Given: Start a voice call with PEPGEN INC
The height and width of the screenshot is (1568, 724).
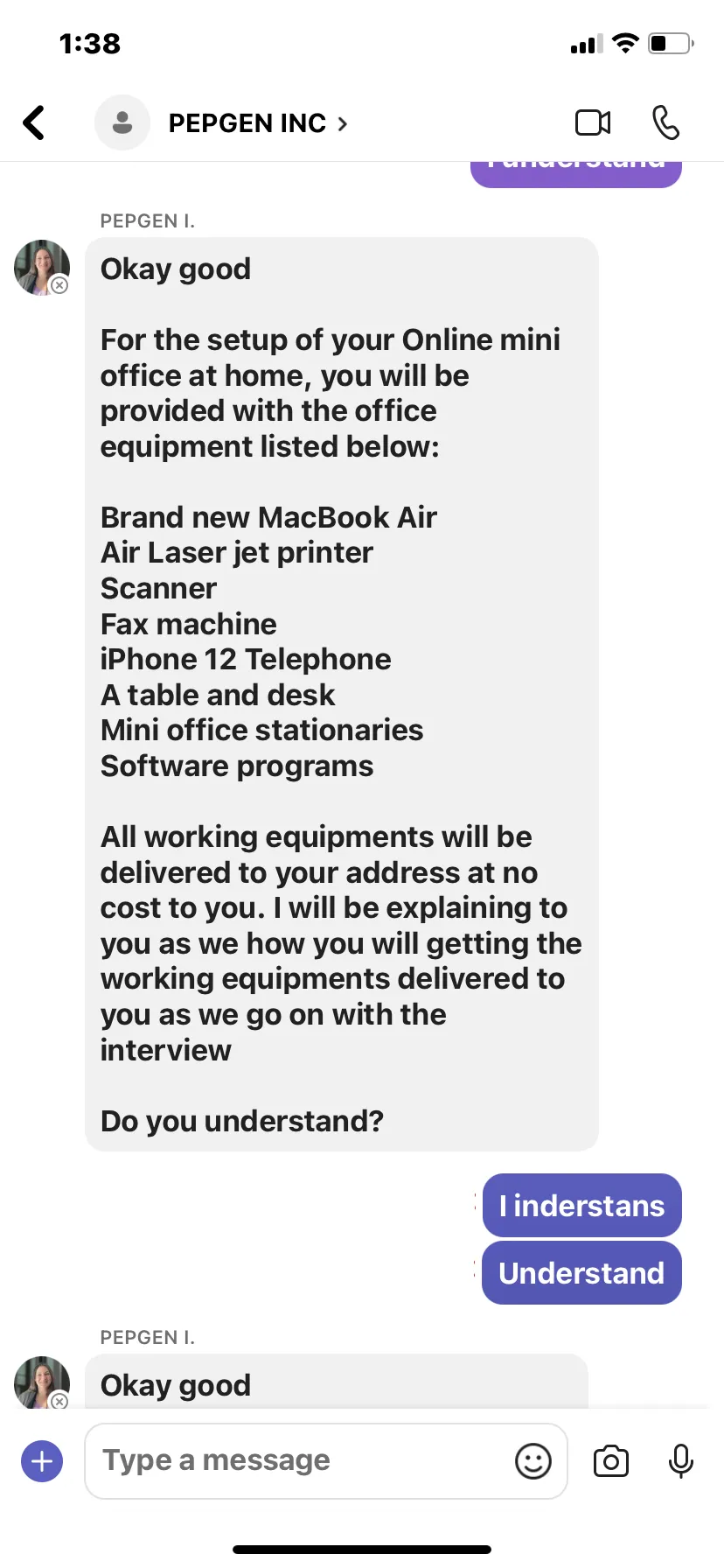Looking at the screenshot, I should (x=666, y=122).
